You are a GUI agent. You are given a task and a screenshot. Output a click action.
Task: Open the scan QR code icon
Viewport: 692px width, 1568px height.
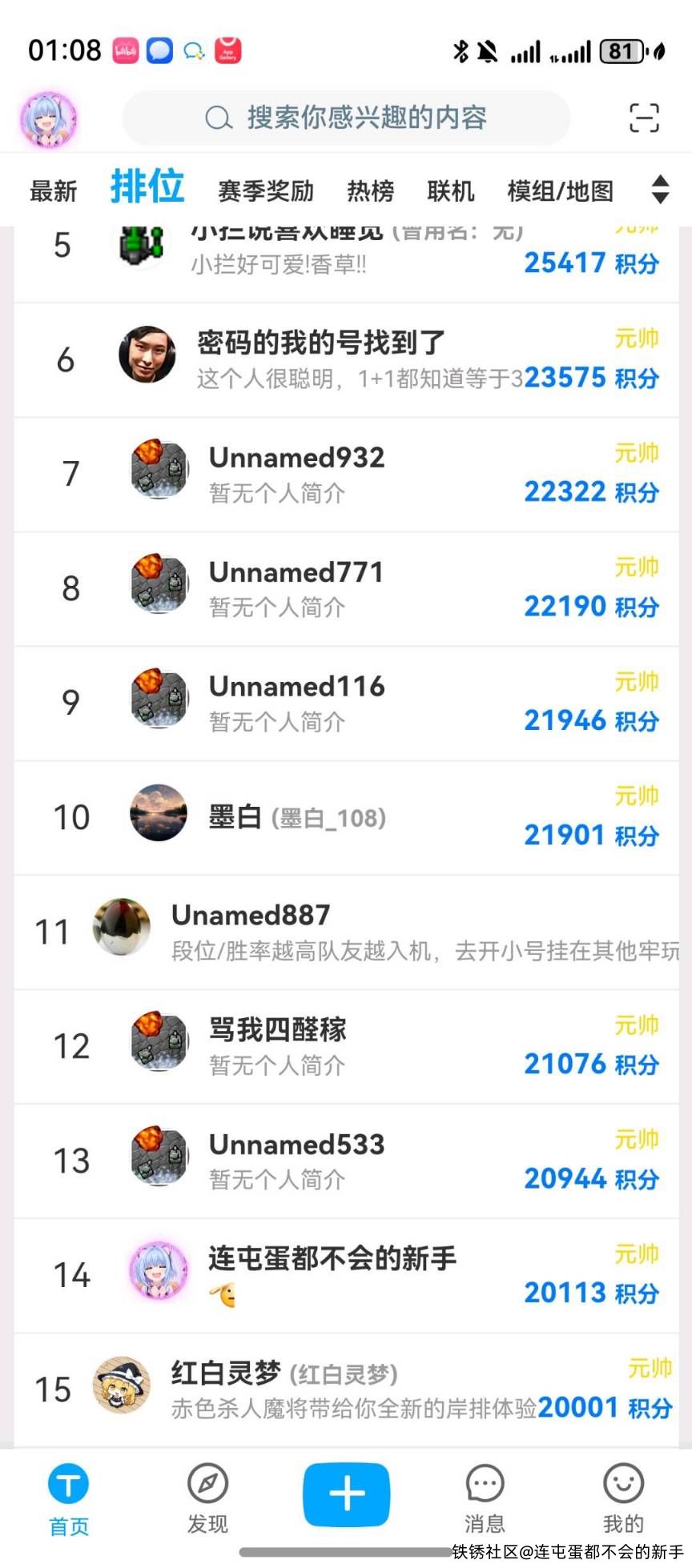(x=643, y=118)
